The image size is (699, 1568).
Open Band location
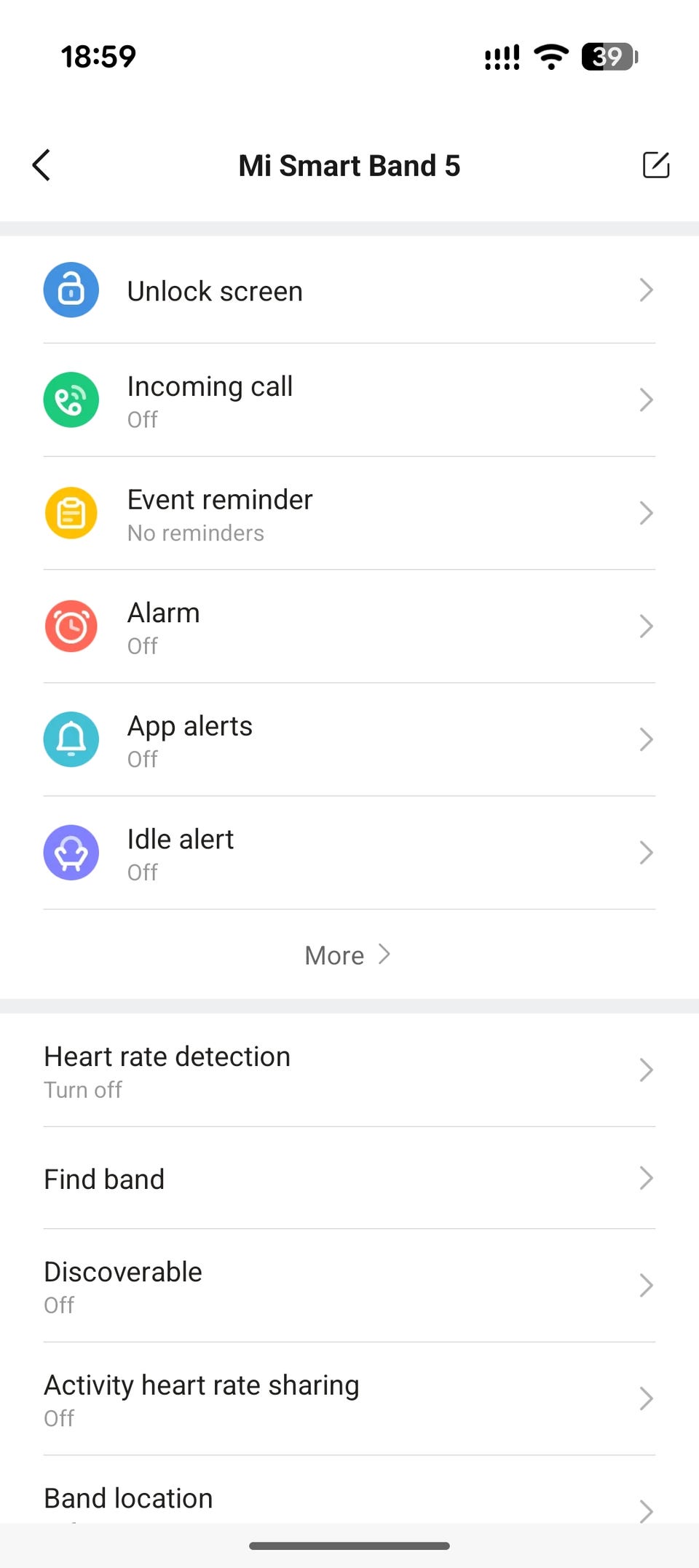click(349, 1499)
